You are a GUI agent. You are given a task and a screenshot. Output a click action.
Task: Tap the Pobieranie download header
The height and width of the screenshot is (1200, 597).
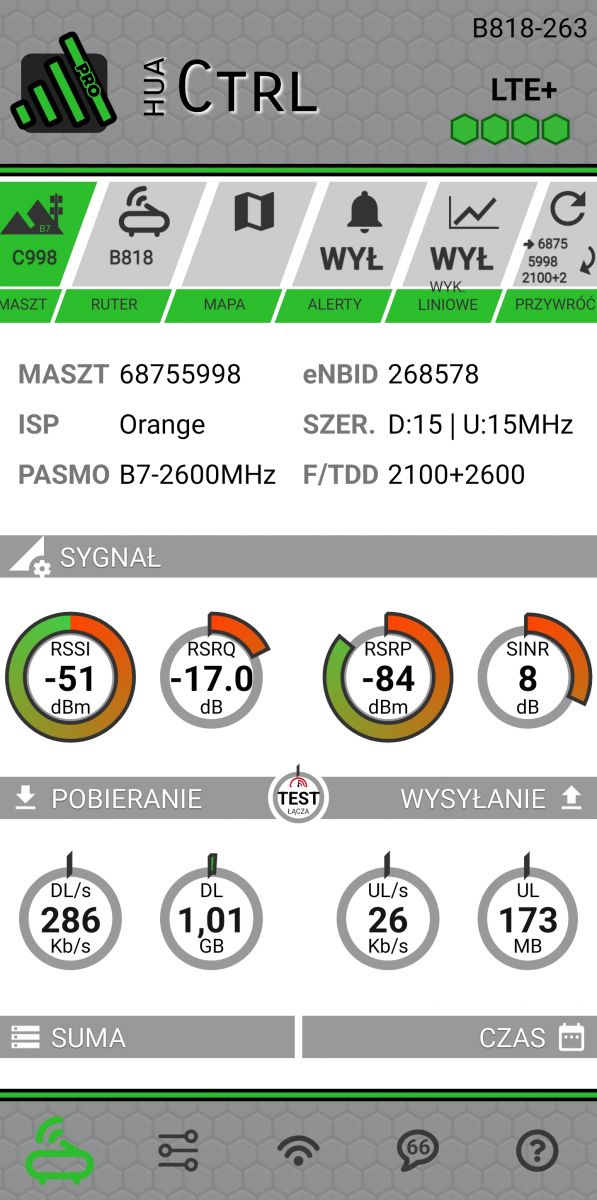109,798
